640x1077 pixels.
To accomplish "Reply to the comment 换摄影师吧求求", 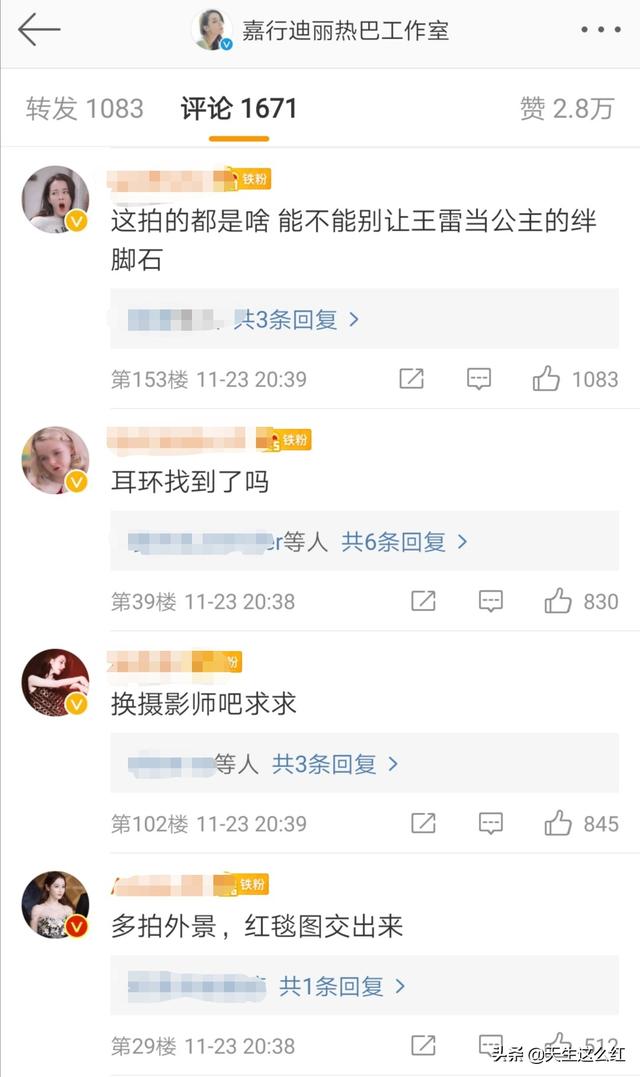I will (490, 823).
